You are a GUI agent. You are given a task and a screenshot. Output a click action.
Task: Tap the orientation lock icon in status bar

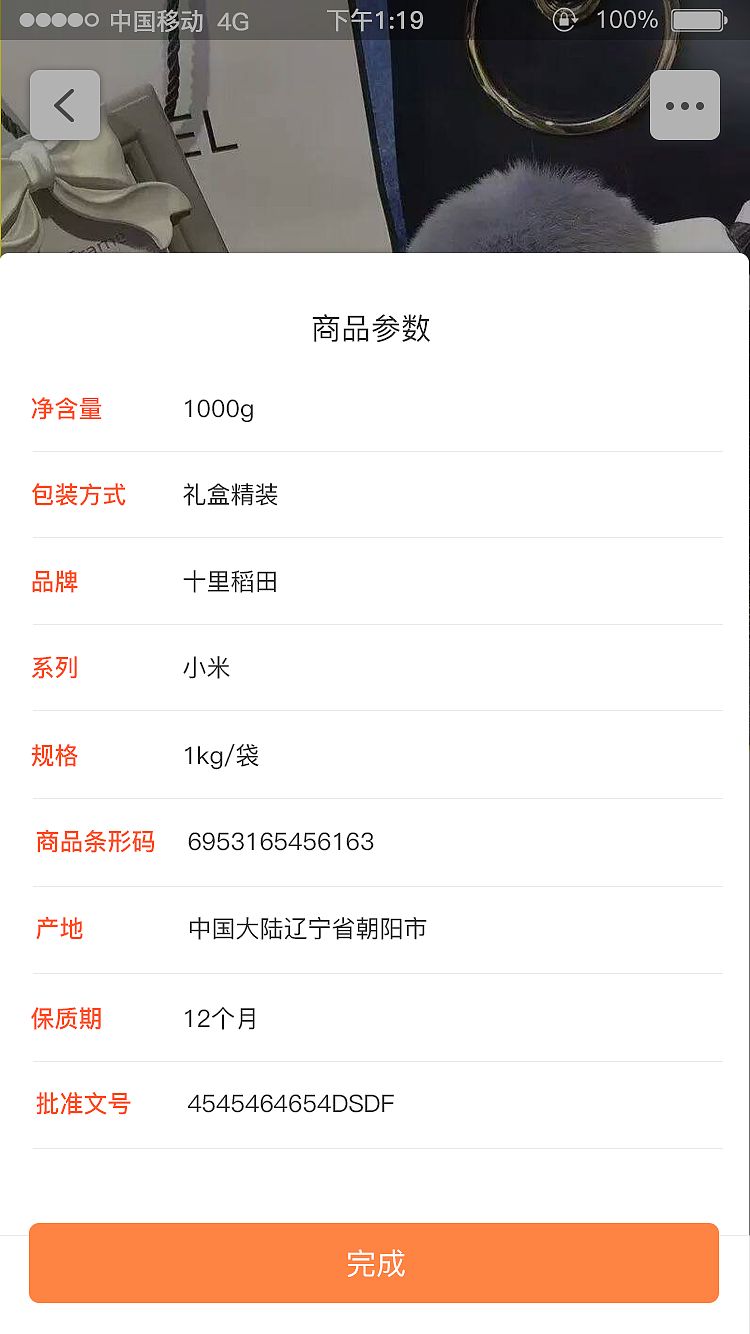[x=565, y=18]
